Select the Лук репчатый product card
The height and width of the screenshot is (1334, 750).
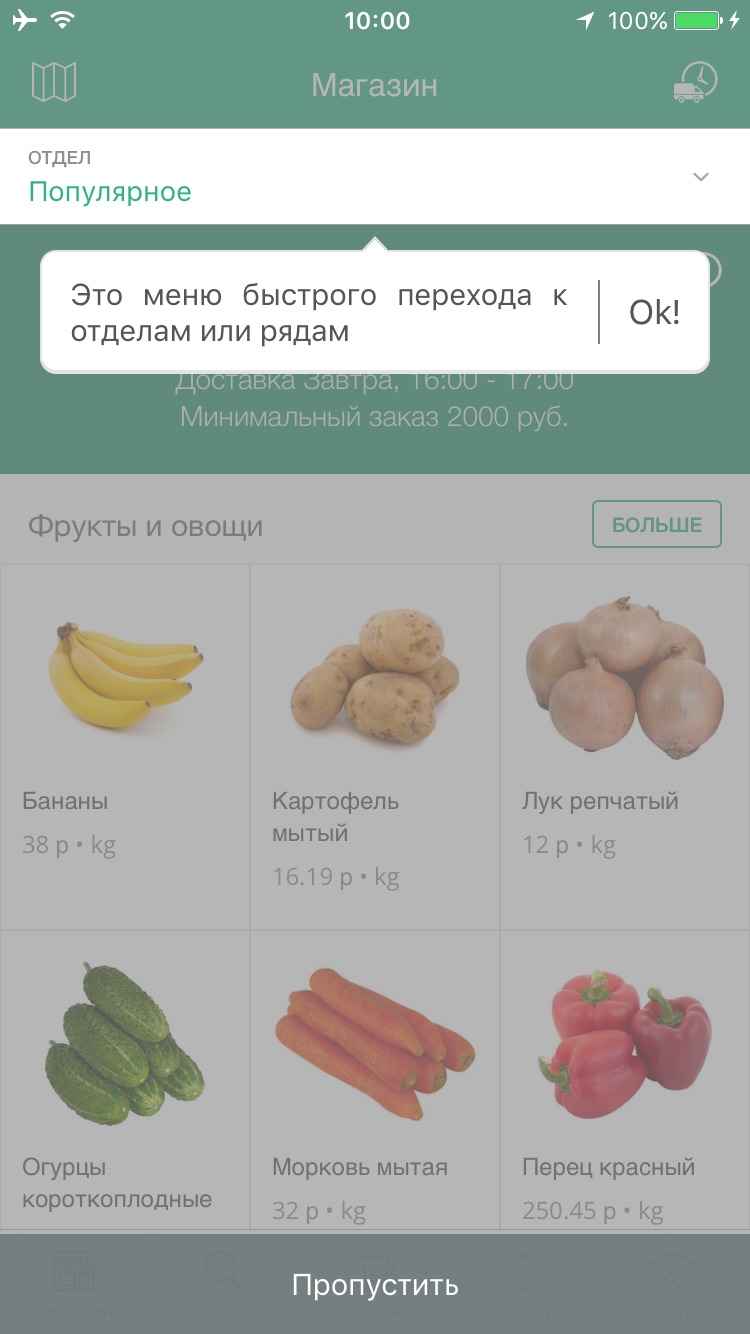pyautogui.click(x=625, y=747)
